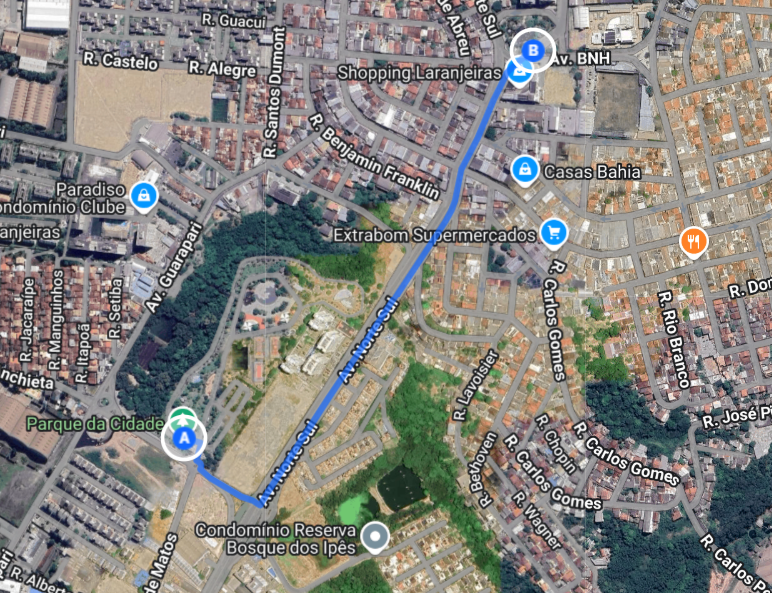The image size is (772, 593).
Task: Tap the Paradiso Condomínio Clube pin
Action: coord(145,197)
